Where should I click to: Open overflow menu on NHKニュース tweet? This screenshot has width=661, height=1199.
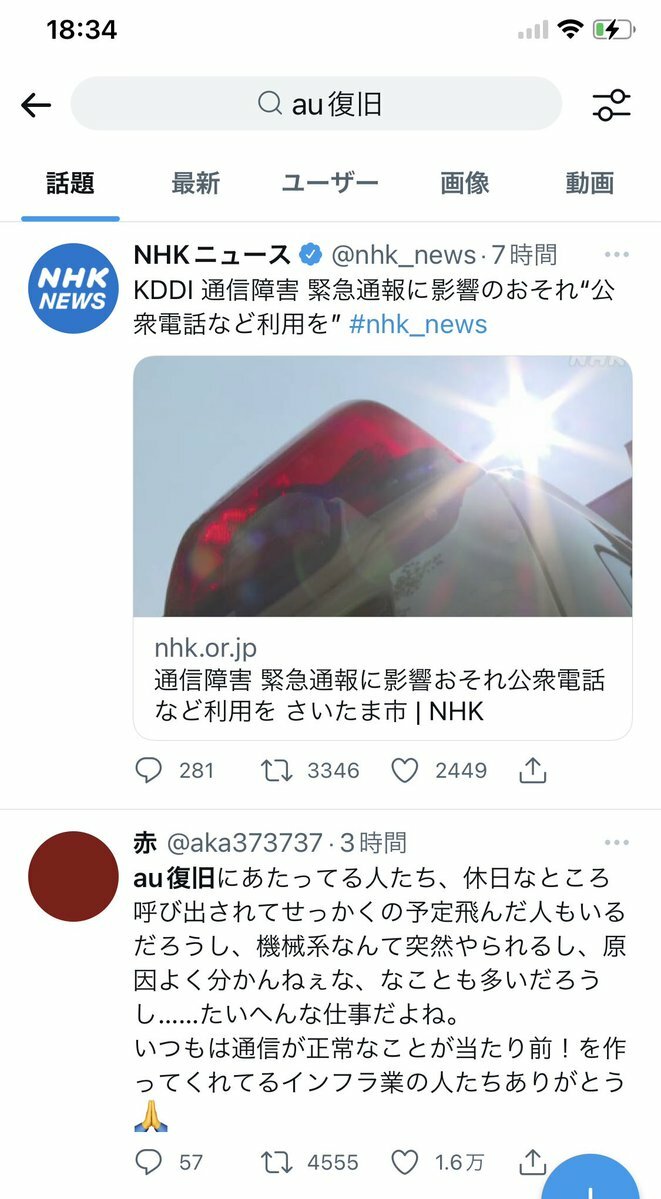tap(617, 254)
